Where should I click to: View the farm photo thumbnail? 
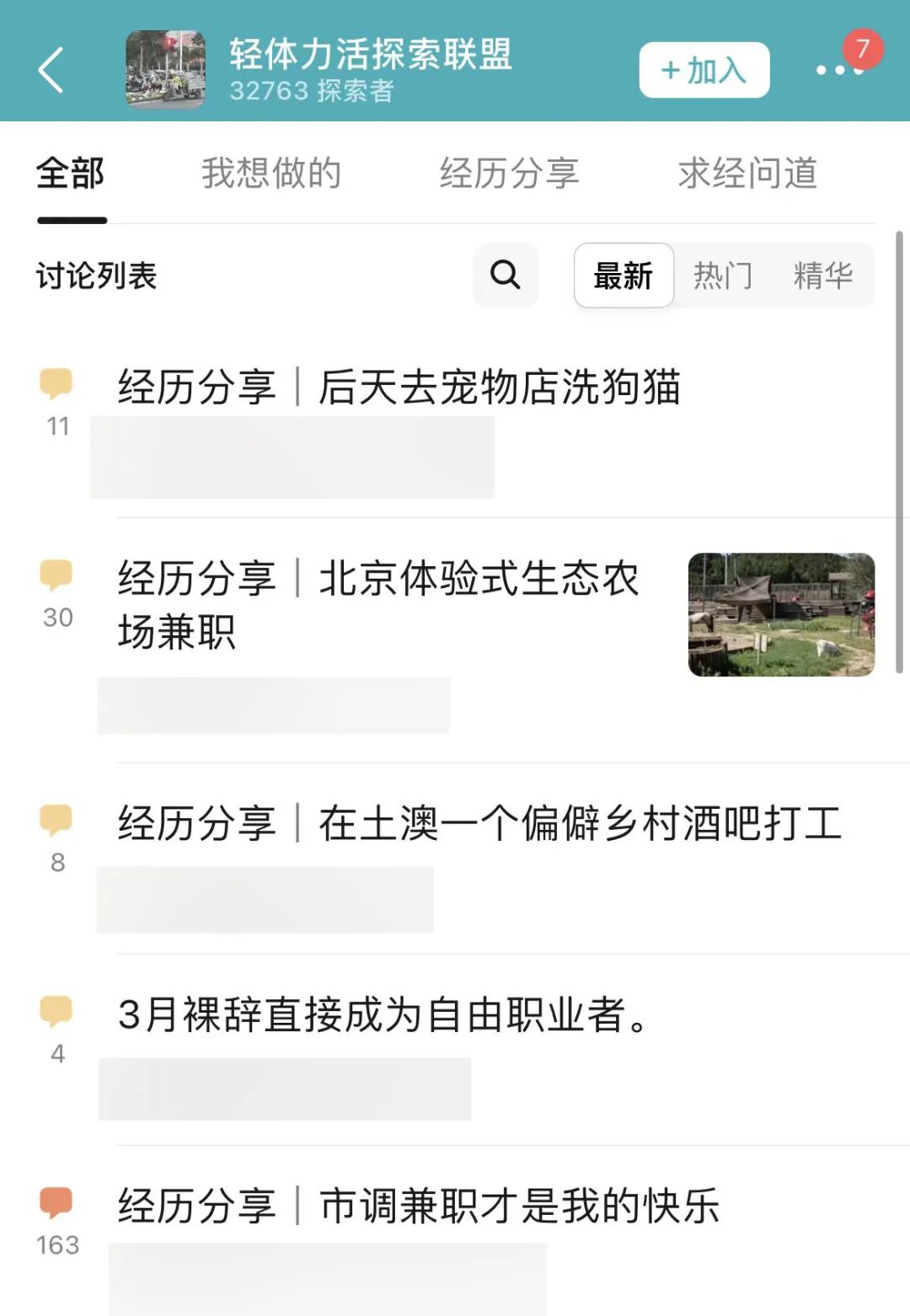(x=781, y=615)
